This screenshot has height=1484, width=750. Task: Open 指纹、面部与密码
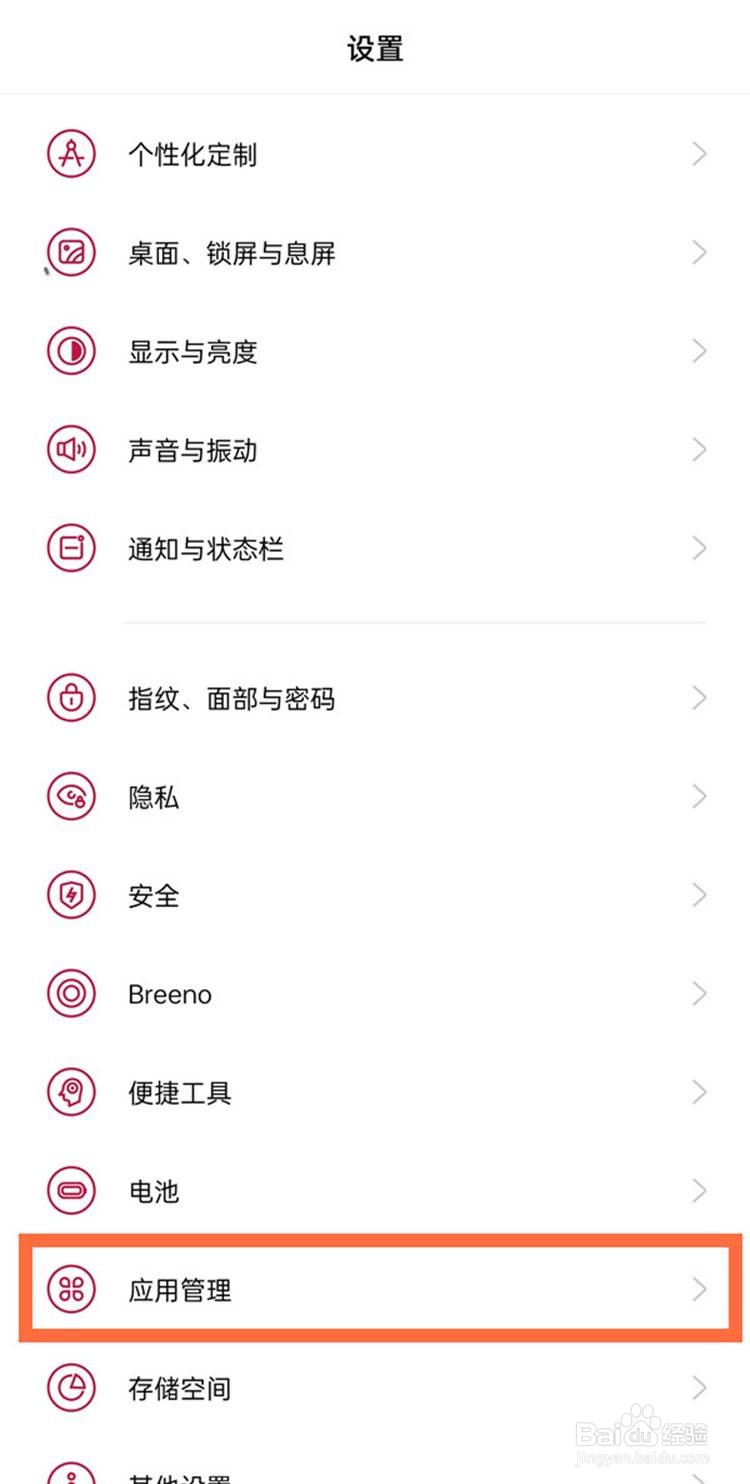click(x=375, y=698)
